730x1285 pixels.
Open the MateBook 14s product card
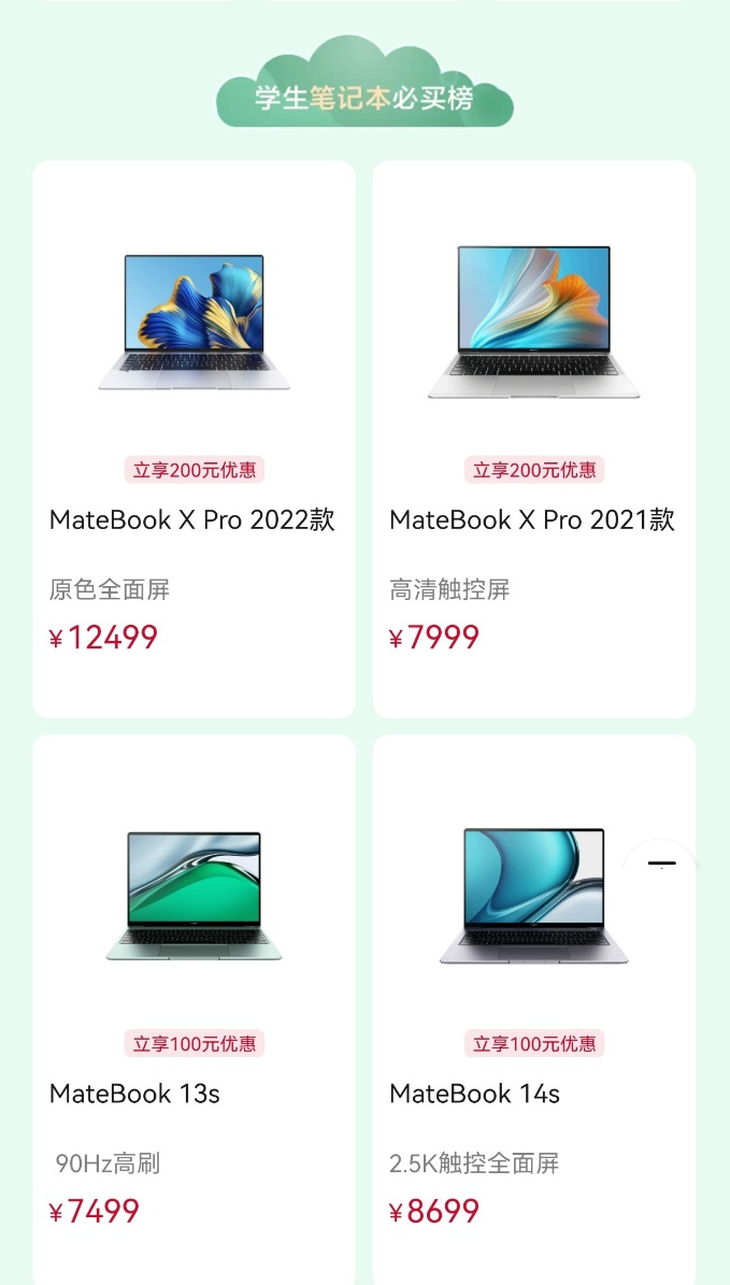pos(533,1010)
